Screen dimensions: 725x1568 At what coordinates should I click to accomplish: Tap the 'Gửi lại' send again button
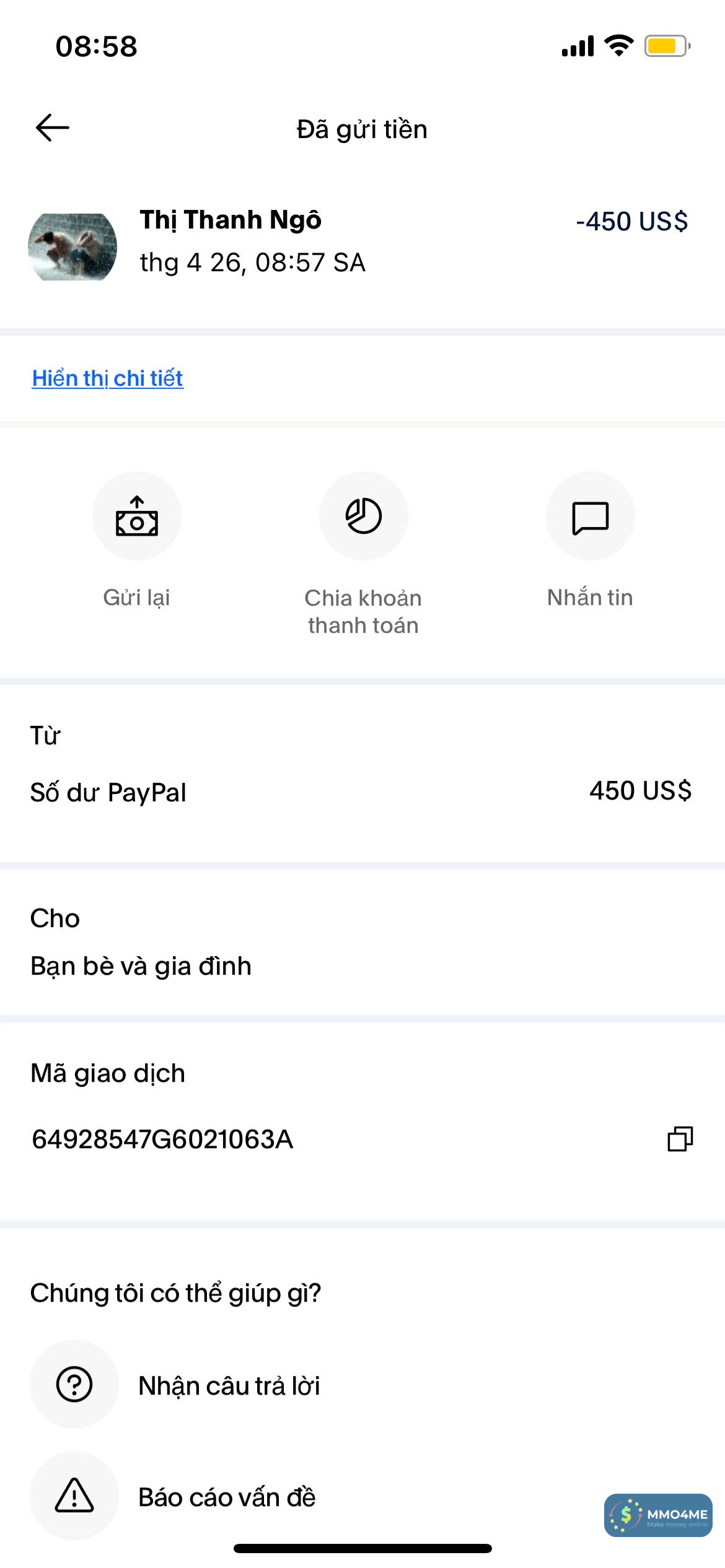pos(137,516)
